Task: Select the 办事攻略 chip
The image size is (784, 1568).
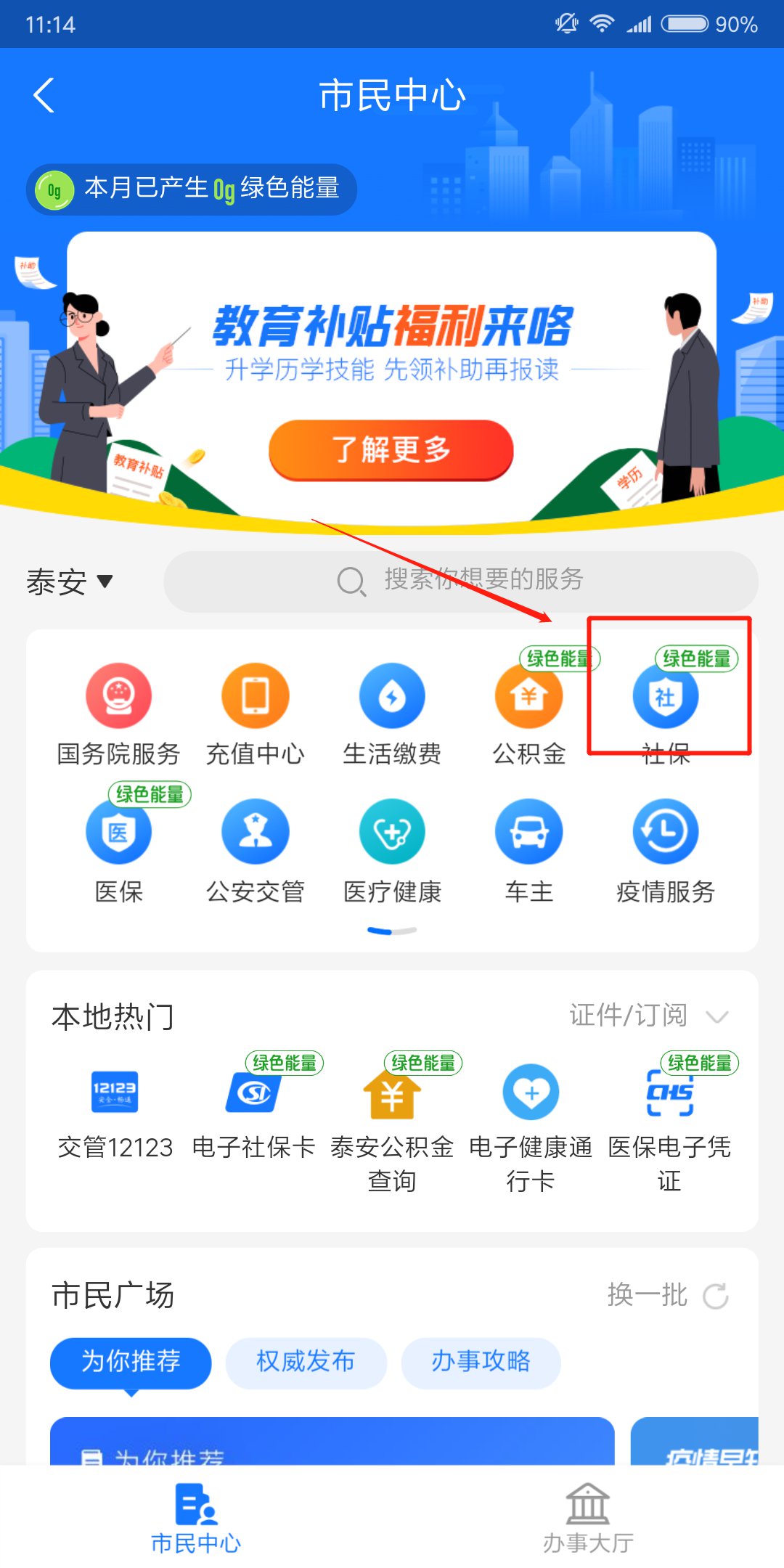Action: pos(481,1362)
